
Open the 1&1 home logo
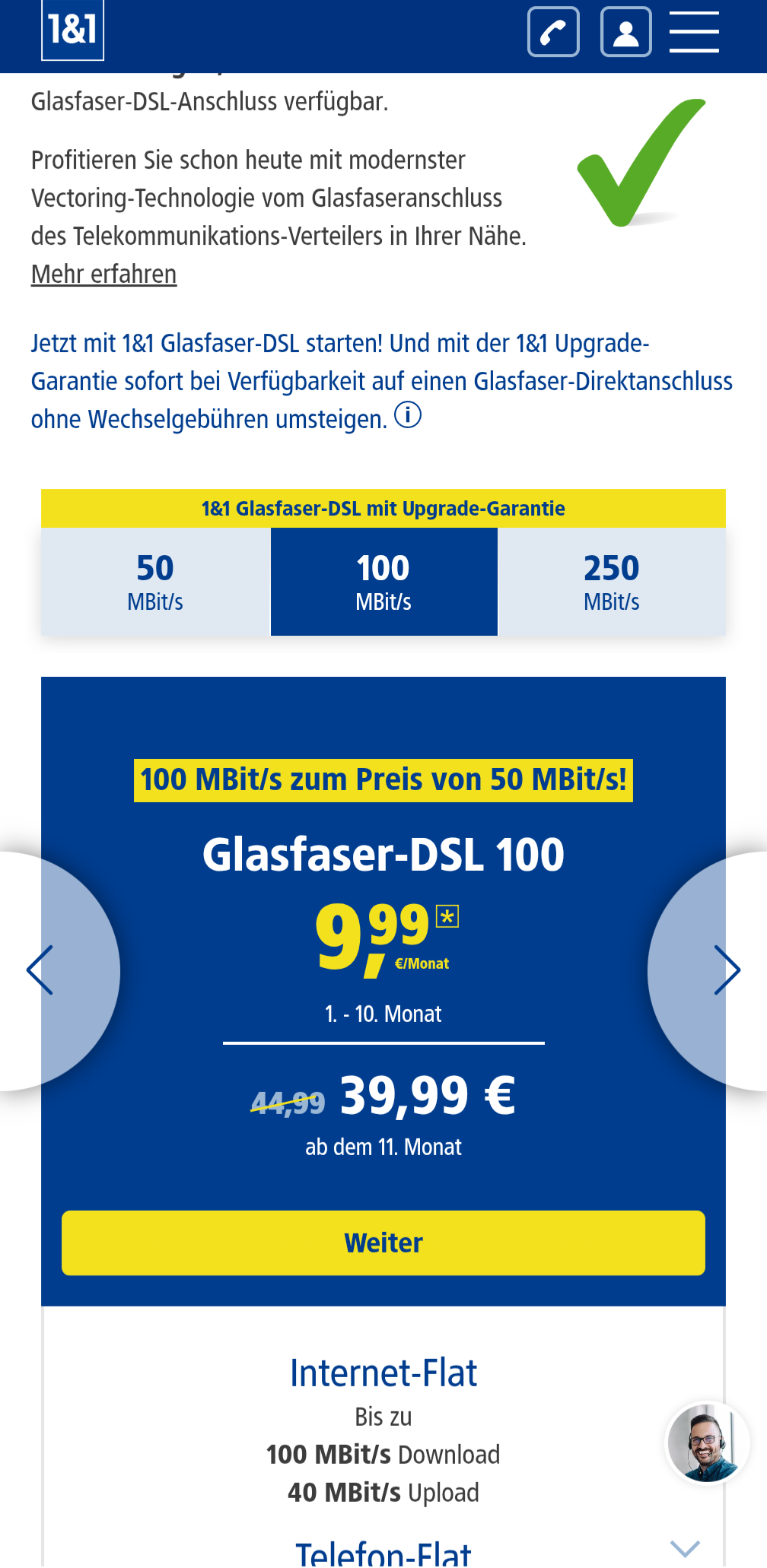[x=72, y=30]
